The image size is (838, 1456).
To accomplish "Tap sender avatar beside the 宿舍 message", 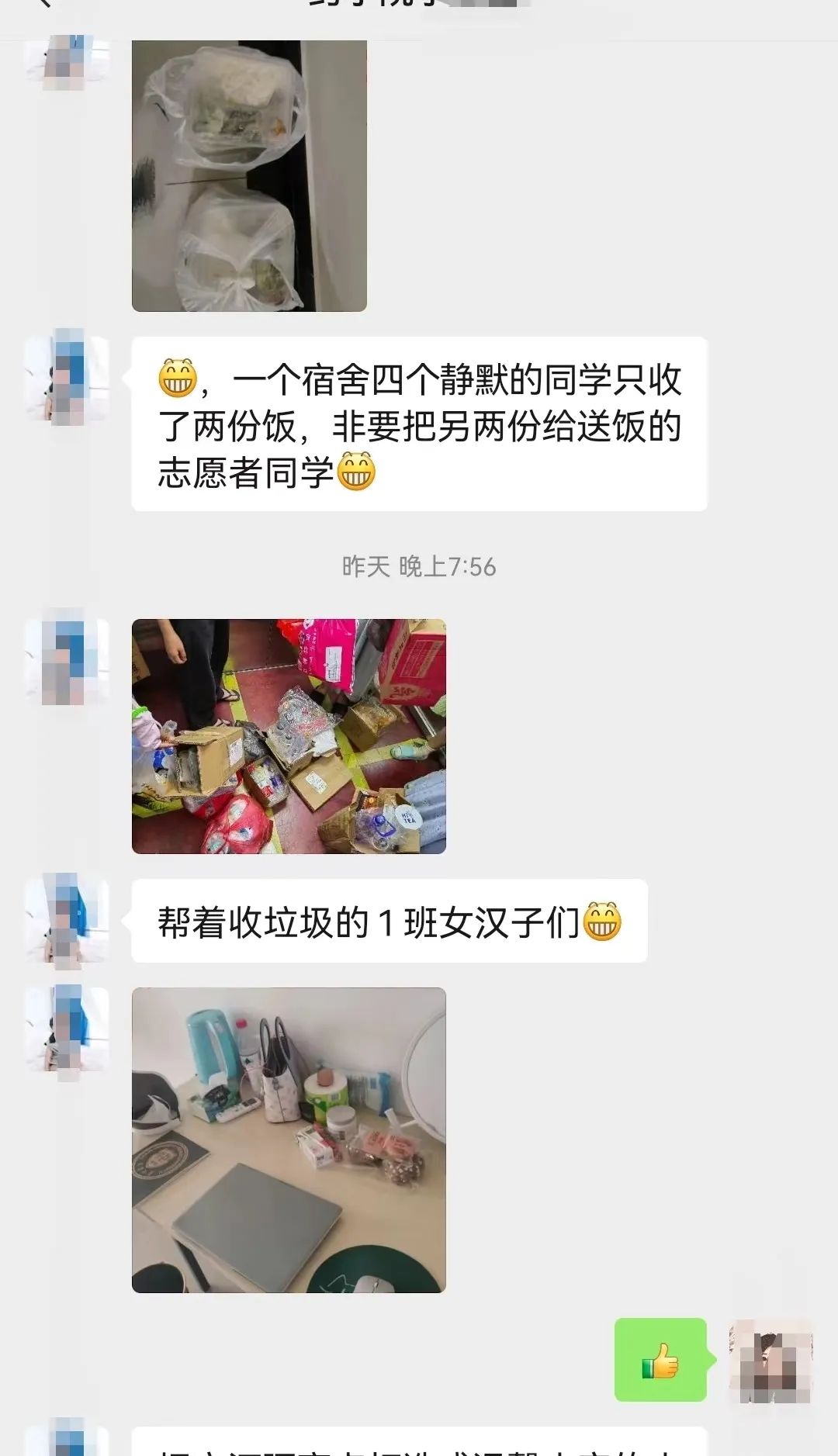I will (x=67, y=378).
